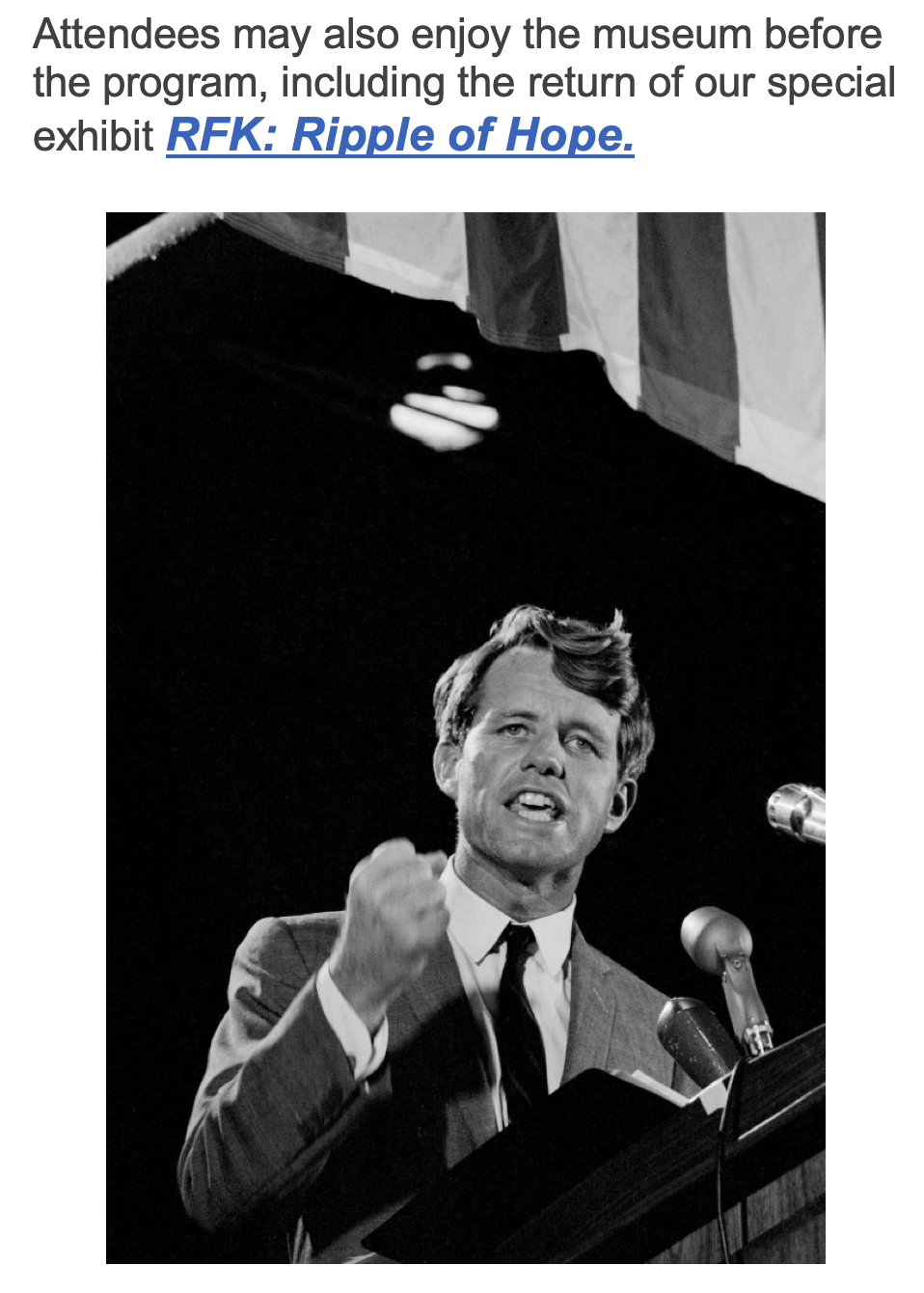The height and width of the screenshot is (1293, 924).
Task: Open the RFK: Ripple of Hope link
Action: tap(399, 135)
